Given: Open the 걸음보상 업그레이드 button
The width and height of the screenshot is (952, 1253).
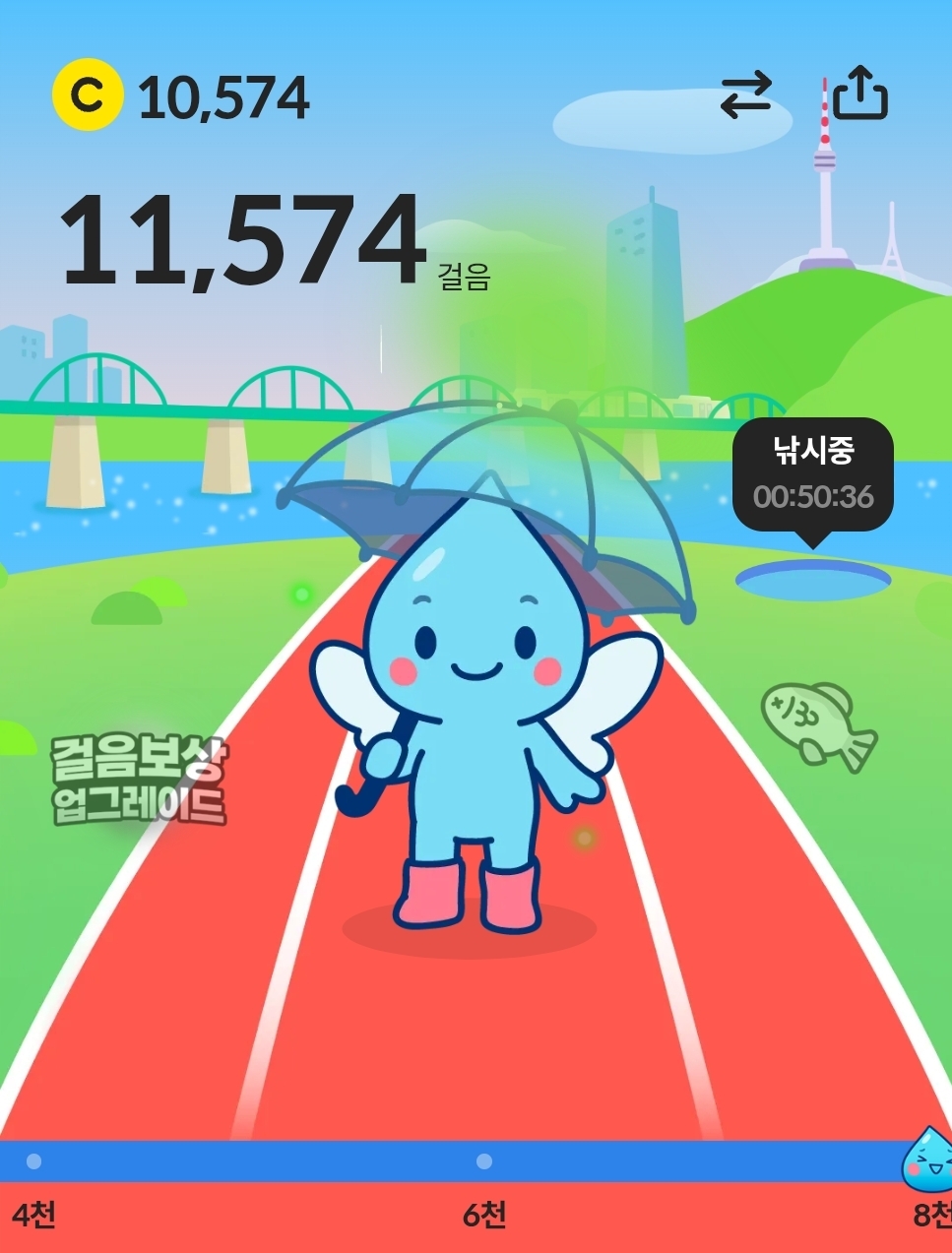Looking at the screenshot, I should click(139, 780).
